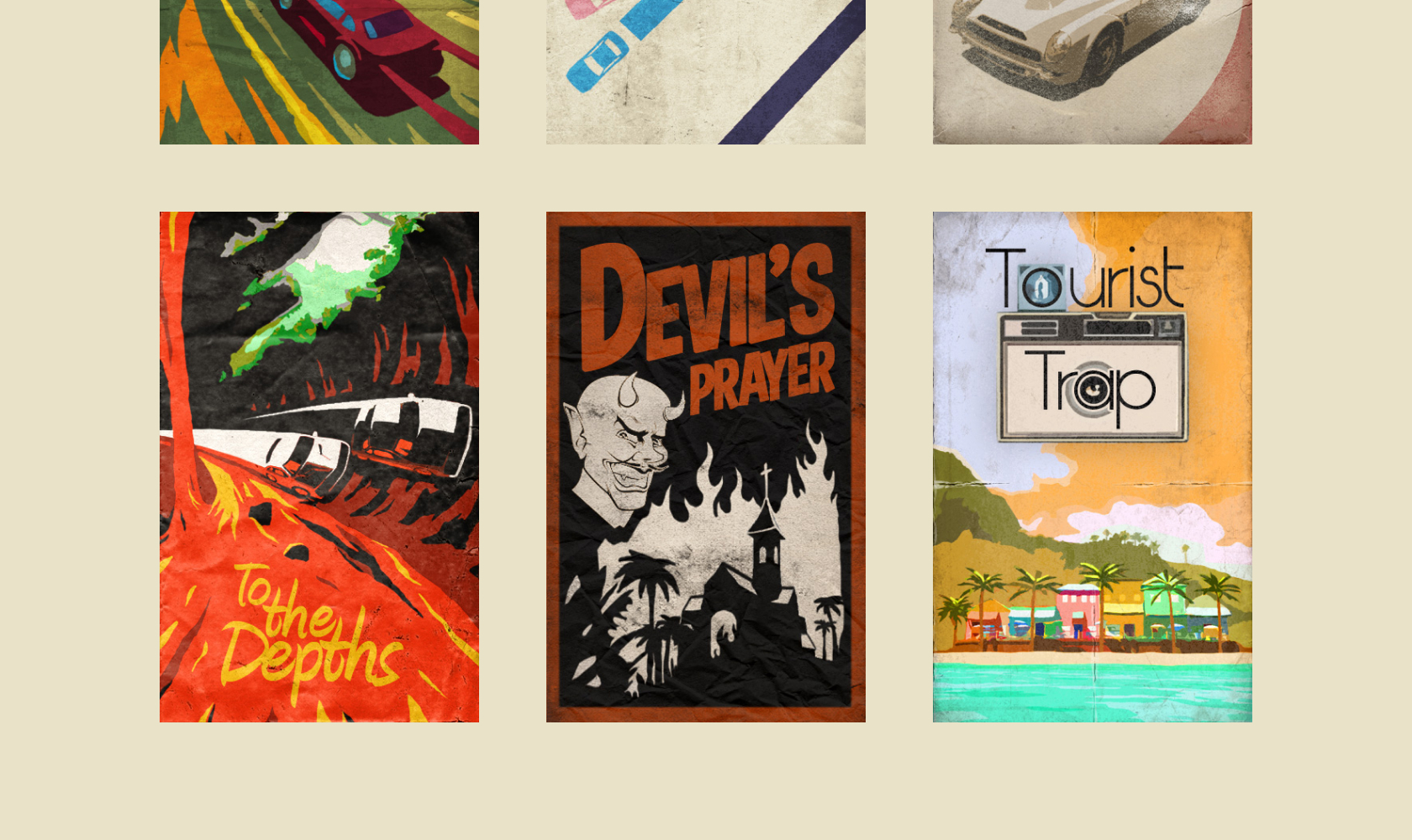Open the vintage white car poster
This screenshot has height=840, width=1412.
[1093, 71]
